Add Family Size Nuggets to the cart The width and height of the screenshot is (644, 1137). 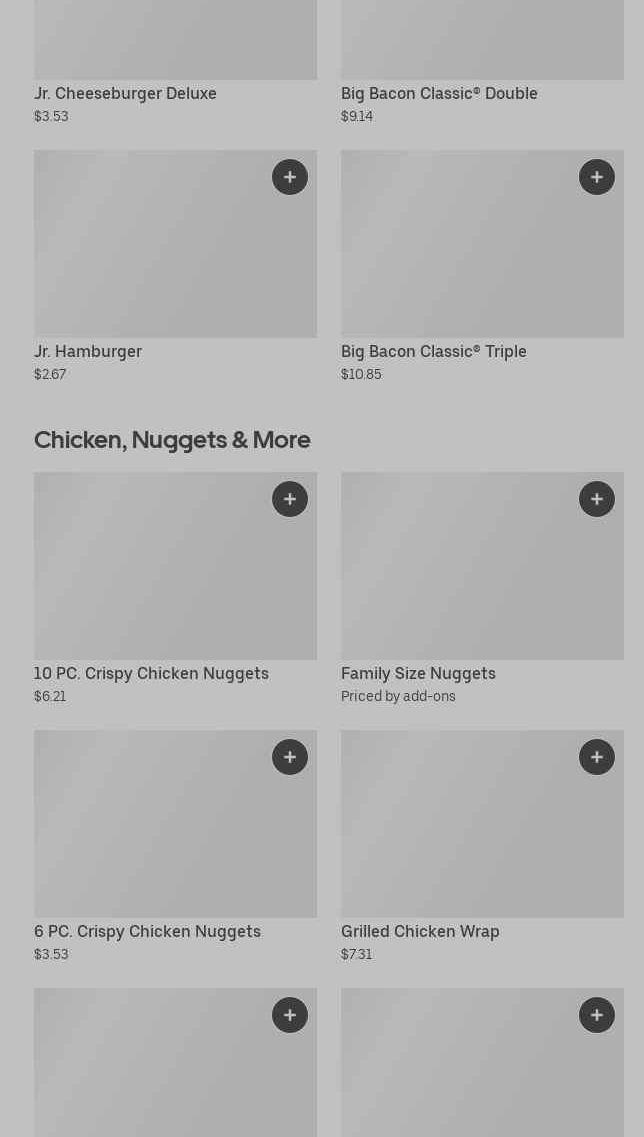[597, 499]
